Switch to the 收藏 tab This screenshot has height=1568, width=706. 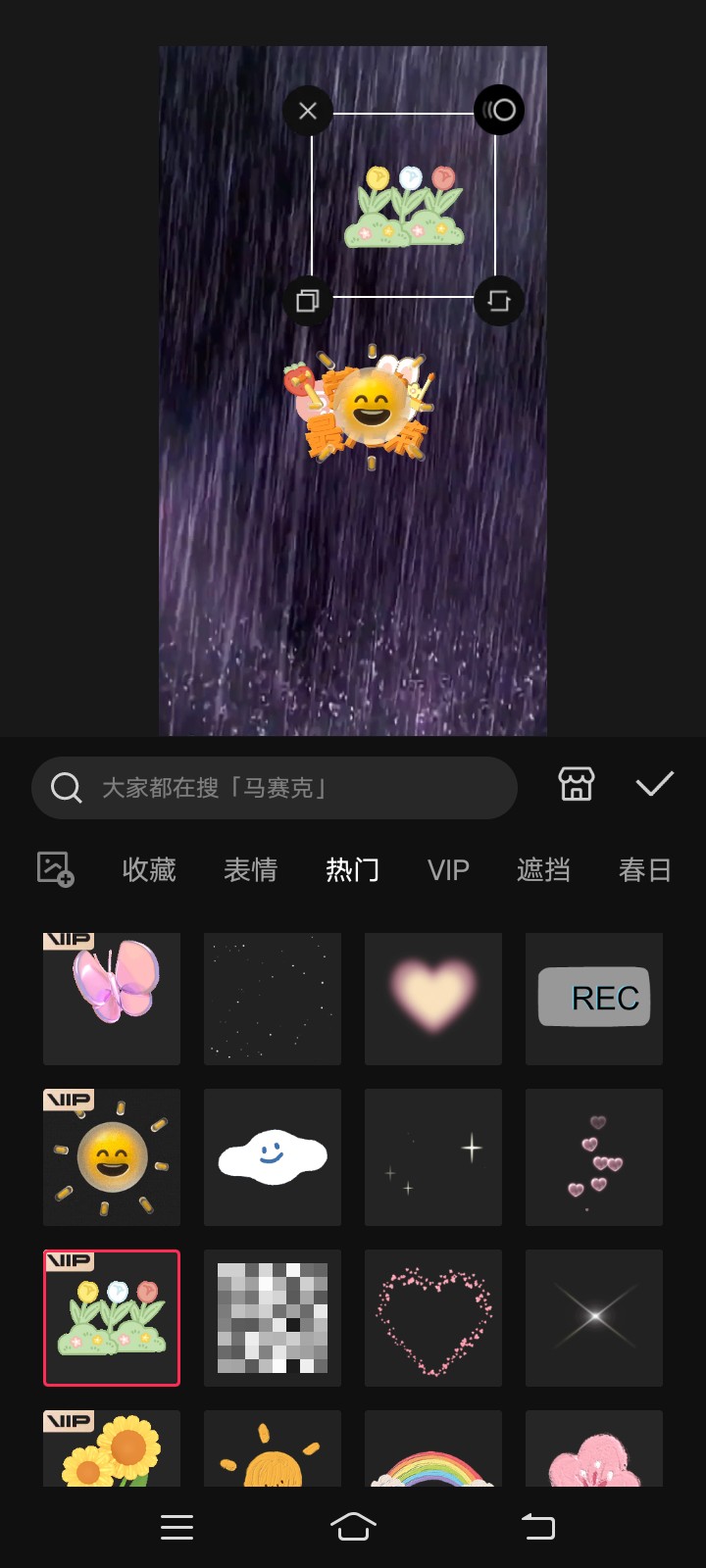(149, 870)
